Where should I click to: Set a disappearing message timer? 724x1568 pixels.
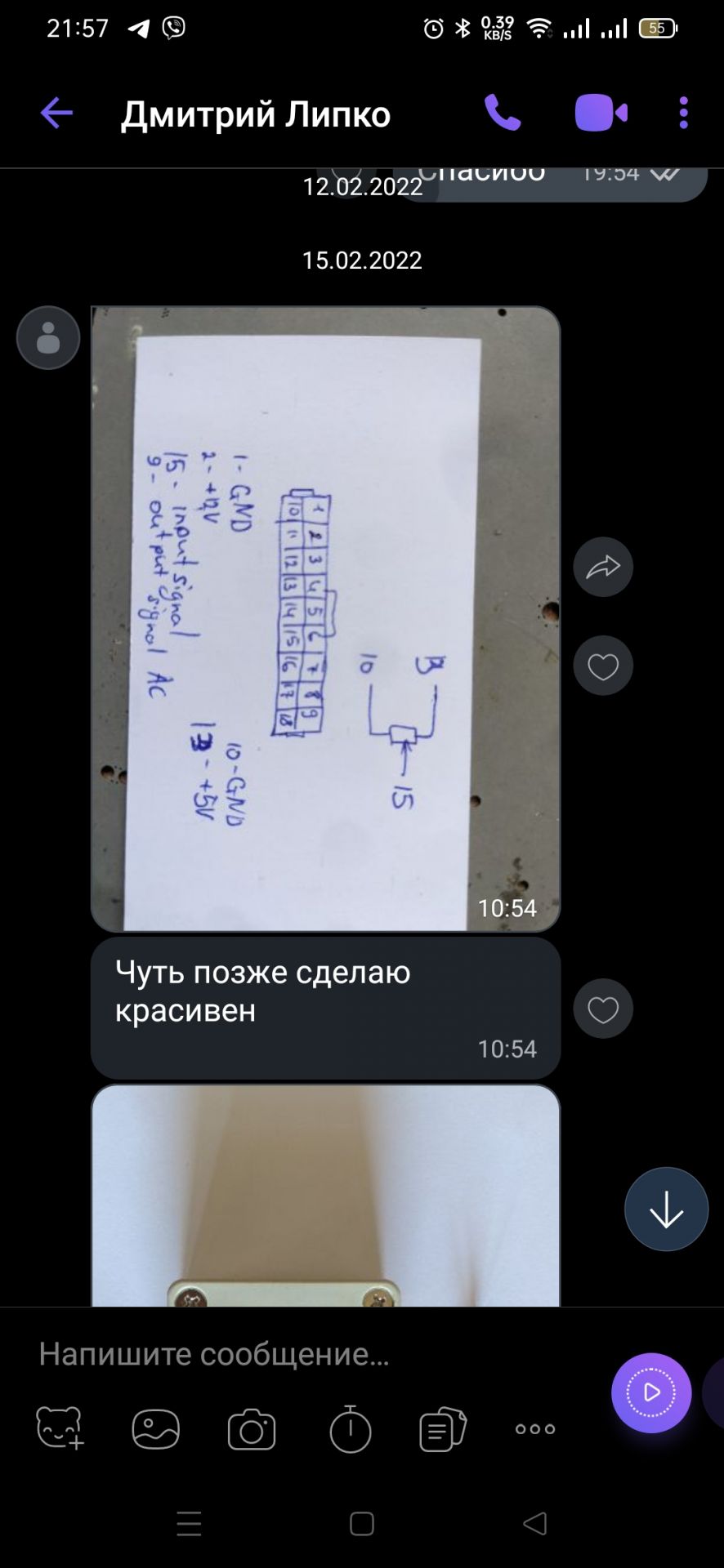tap(350, 1429)
